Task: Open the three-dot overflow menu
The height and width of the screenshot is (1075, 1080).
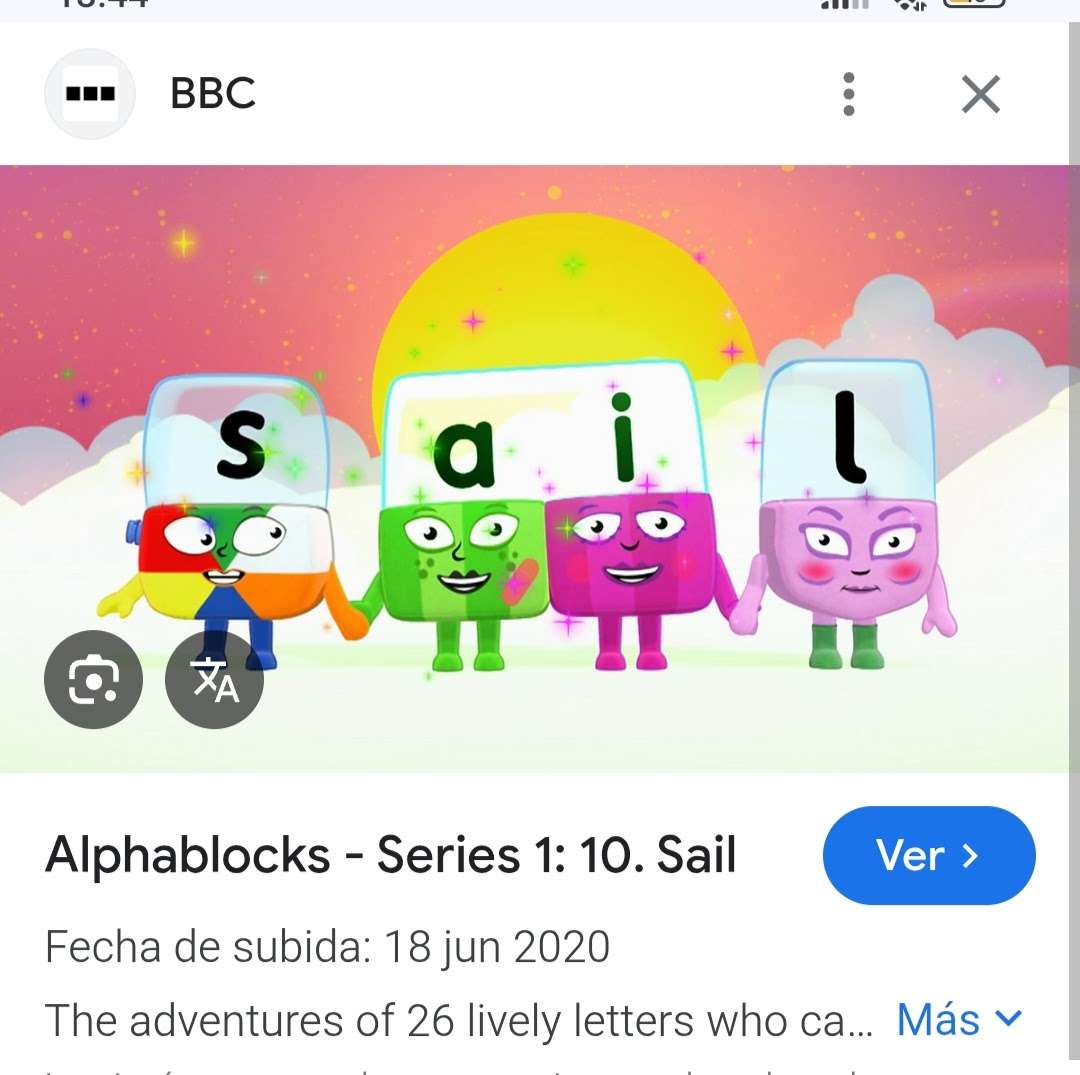Action: tap(848, 94)
